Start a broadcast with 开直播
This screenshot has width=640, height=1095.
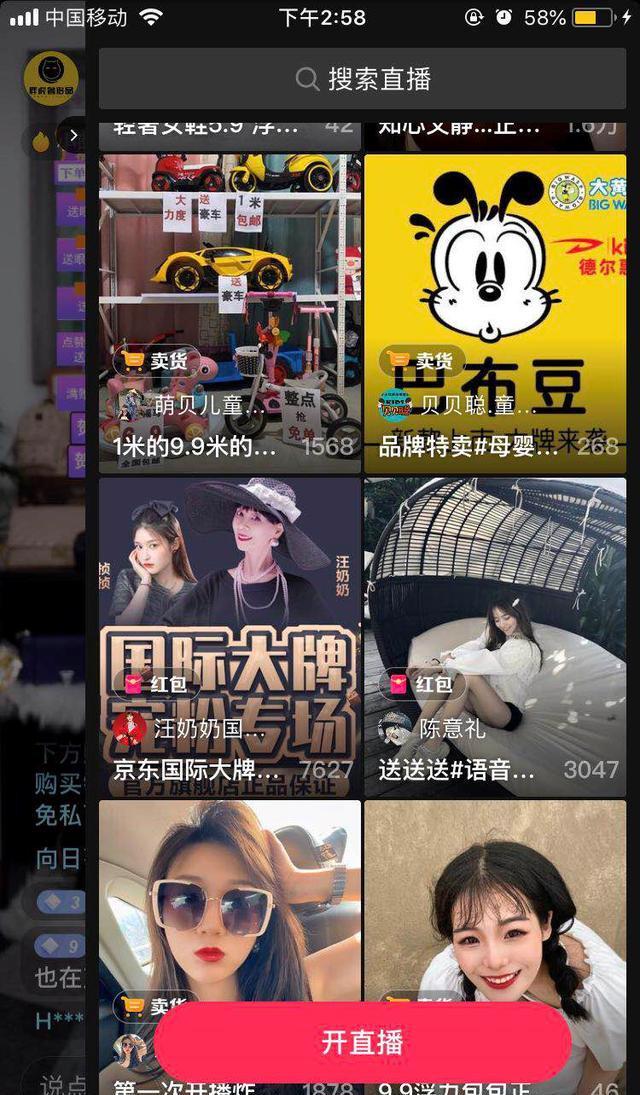pyautogui.click(x=362, y=1042)
